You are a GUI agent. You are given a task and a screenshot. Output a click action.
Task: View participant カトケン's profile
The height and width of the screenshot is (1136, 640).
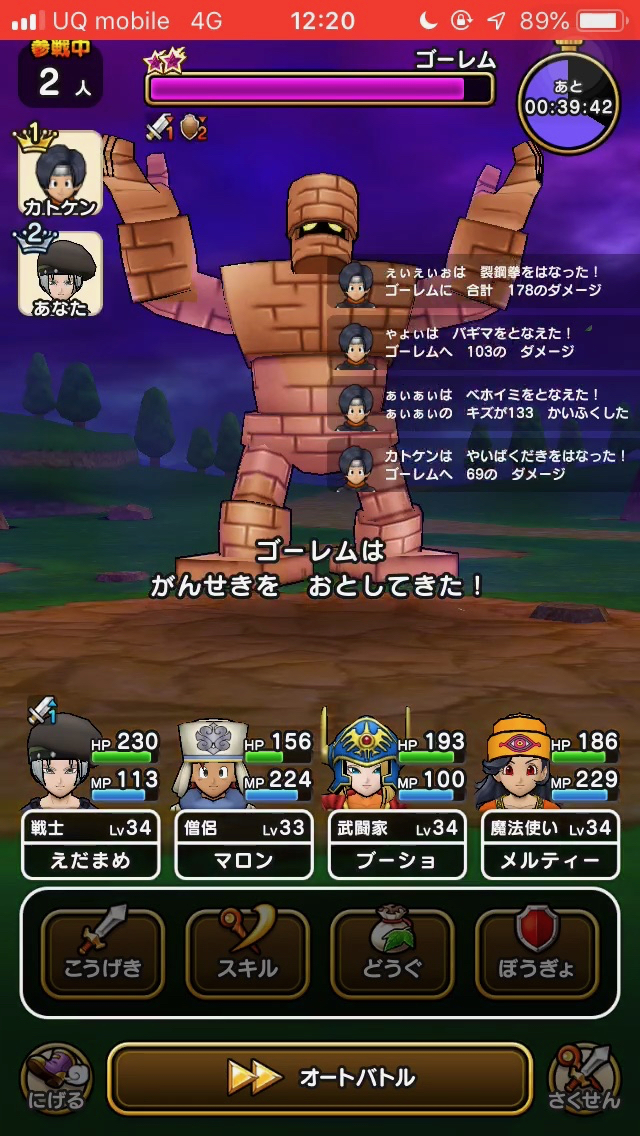[x=60, y=173]
